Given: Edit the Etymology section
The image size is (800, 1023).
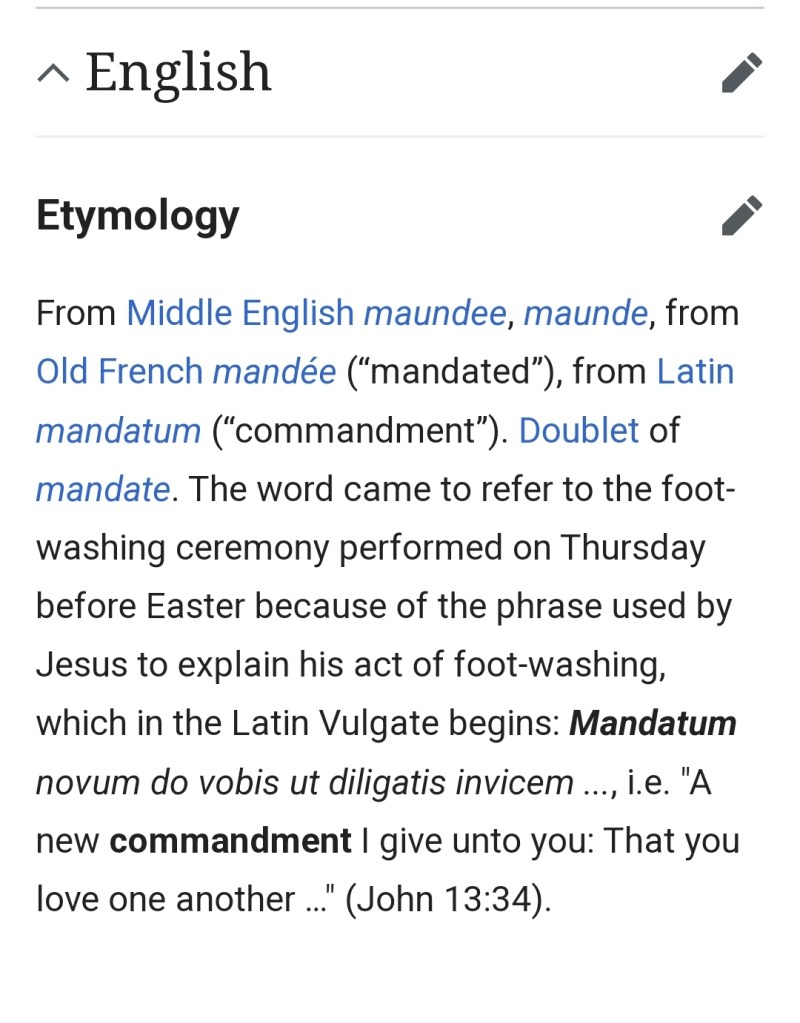Looking at the screenshot, I should click(741, 215).
